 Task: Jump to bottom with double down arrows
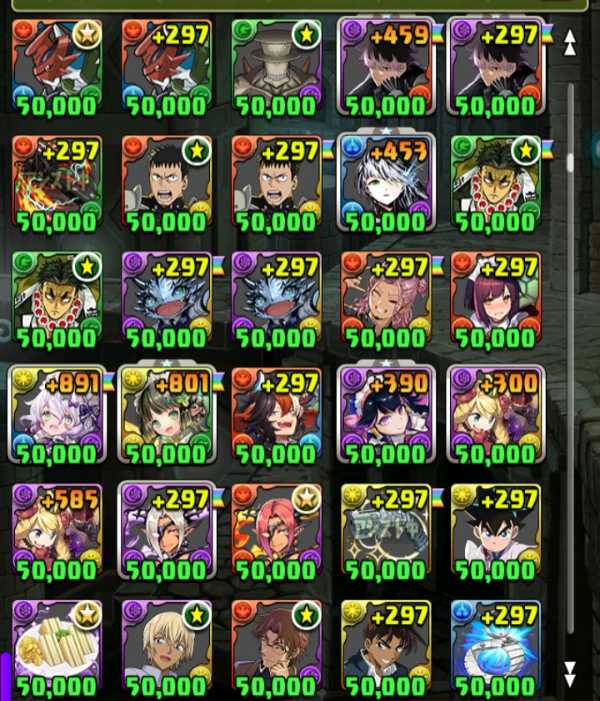570,674
